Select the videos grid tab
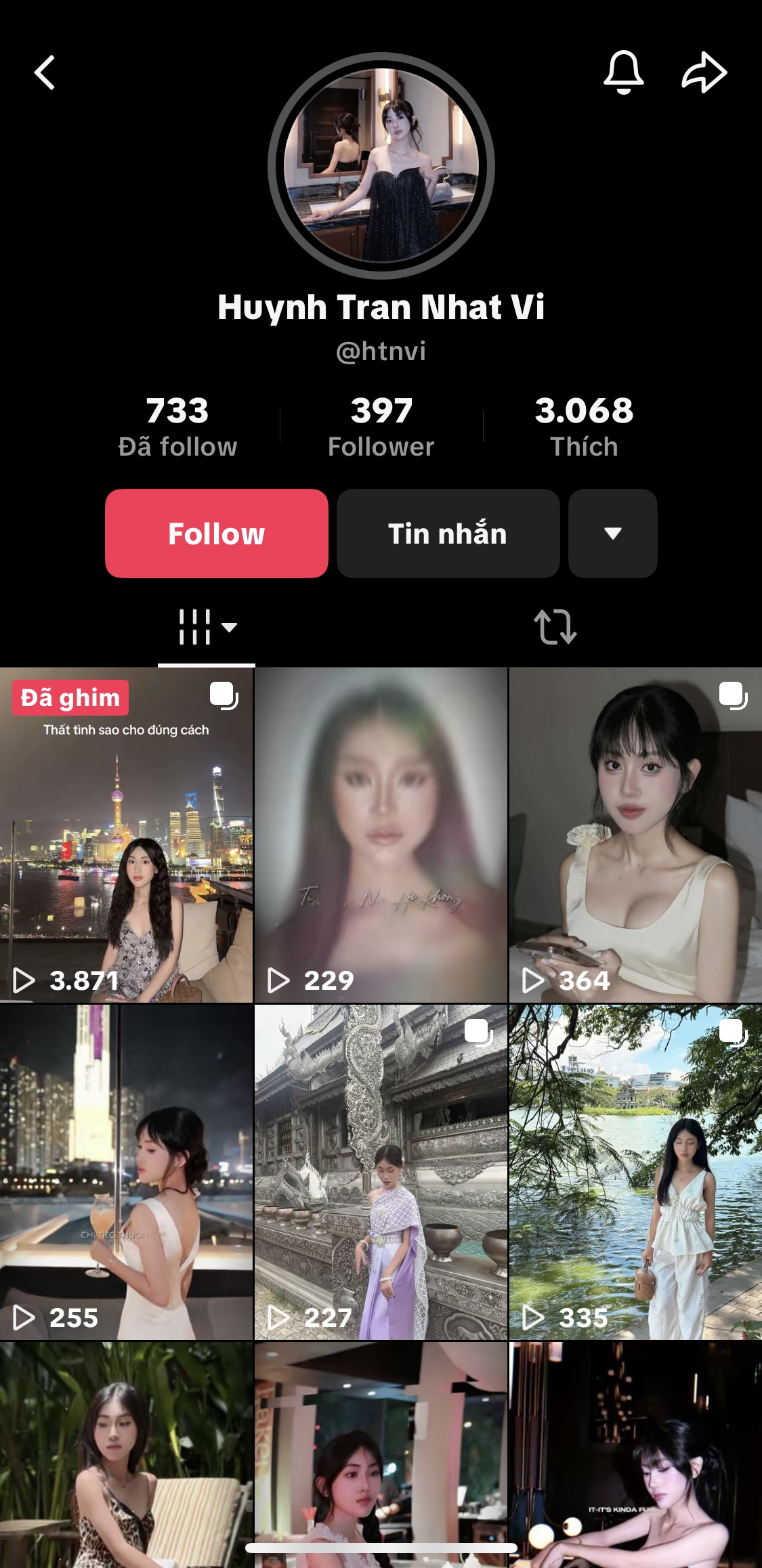Viewport: 762px width, 1568px height. [207, 627]
